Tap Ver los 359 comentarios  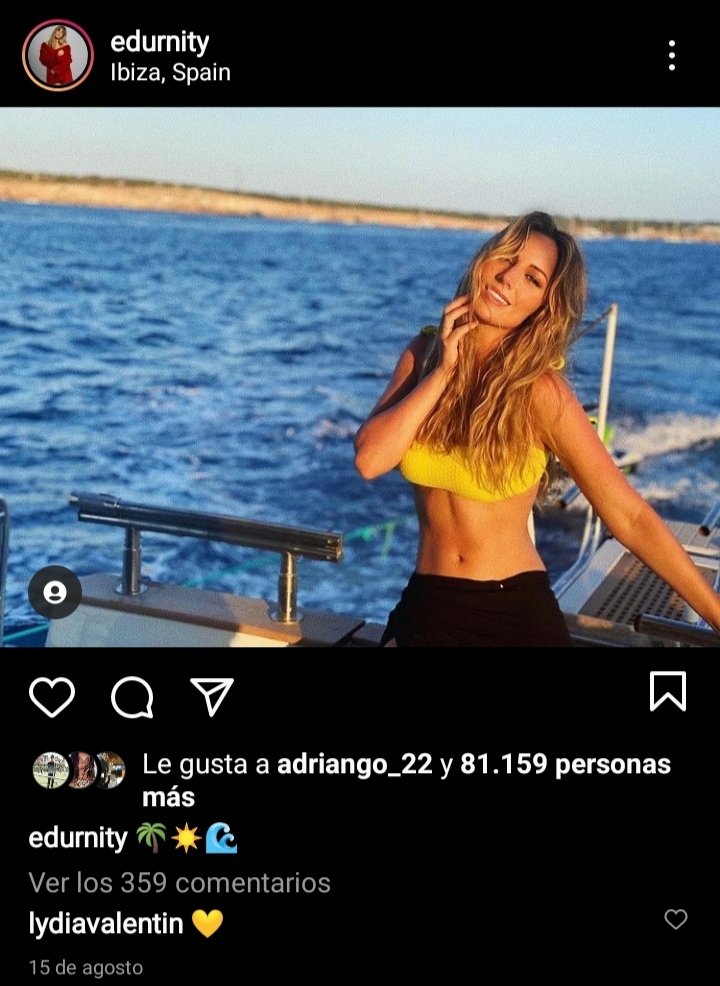coord(179,883)
